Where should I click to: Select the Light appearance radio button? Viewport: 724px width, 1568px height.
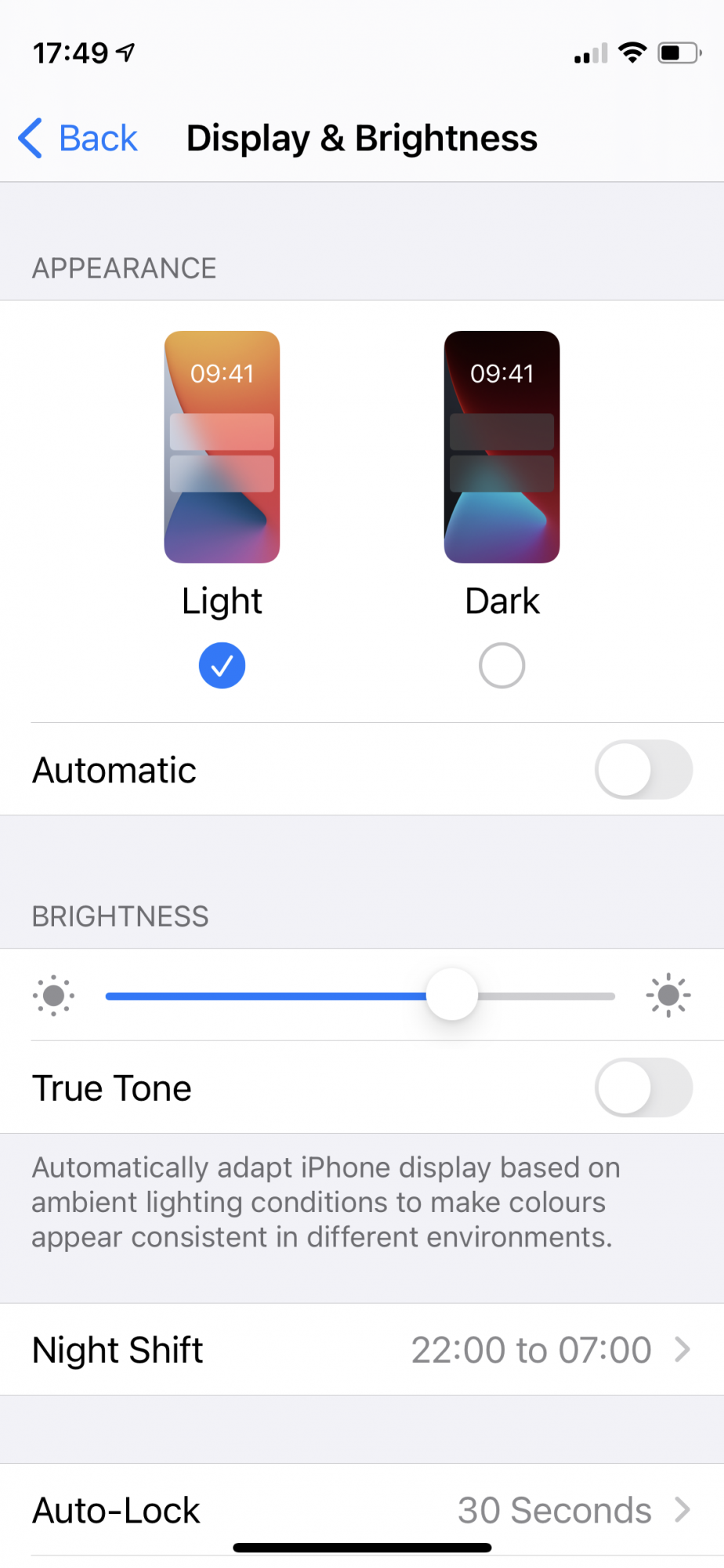(222, 666)
